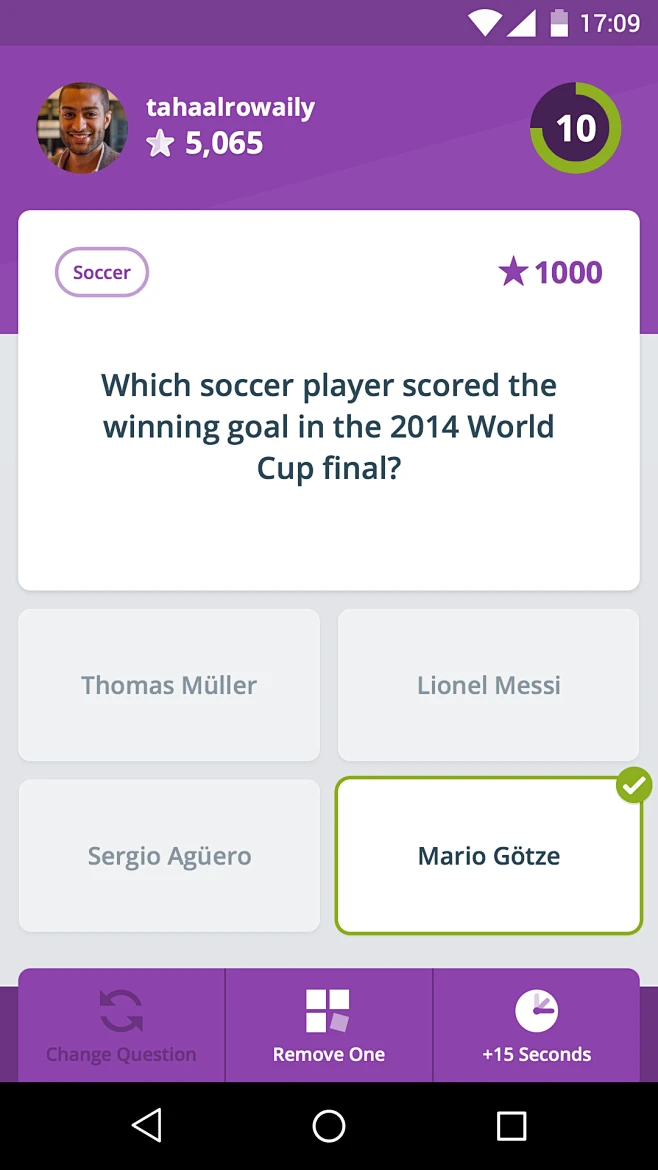Add time with +15 Seconds
Screen dimensions: 658x1170
tap(536, 1025)
